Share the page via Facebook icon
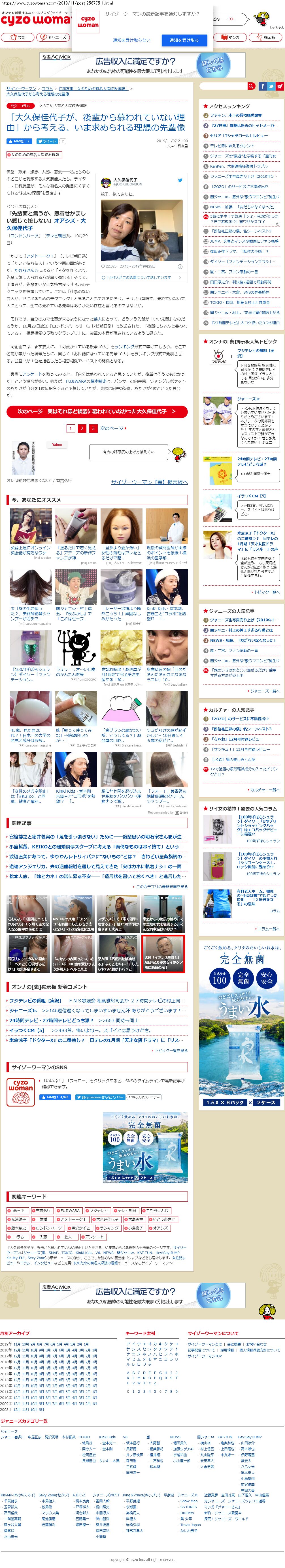The width and height of the screenshot is (285, 1568). [263, 86]
